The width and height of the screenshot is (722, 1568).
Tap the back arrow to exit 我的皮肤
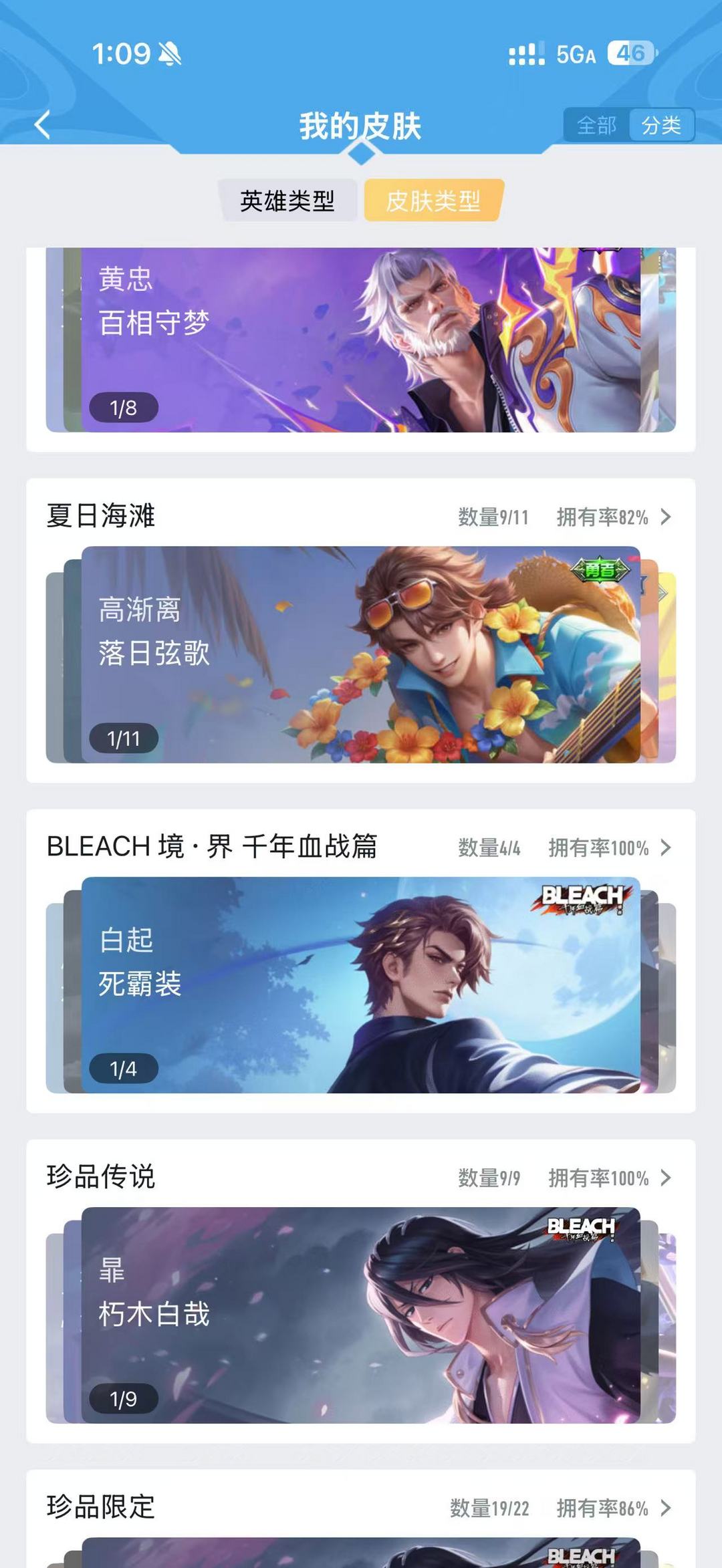43,126
